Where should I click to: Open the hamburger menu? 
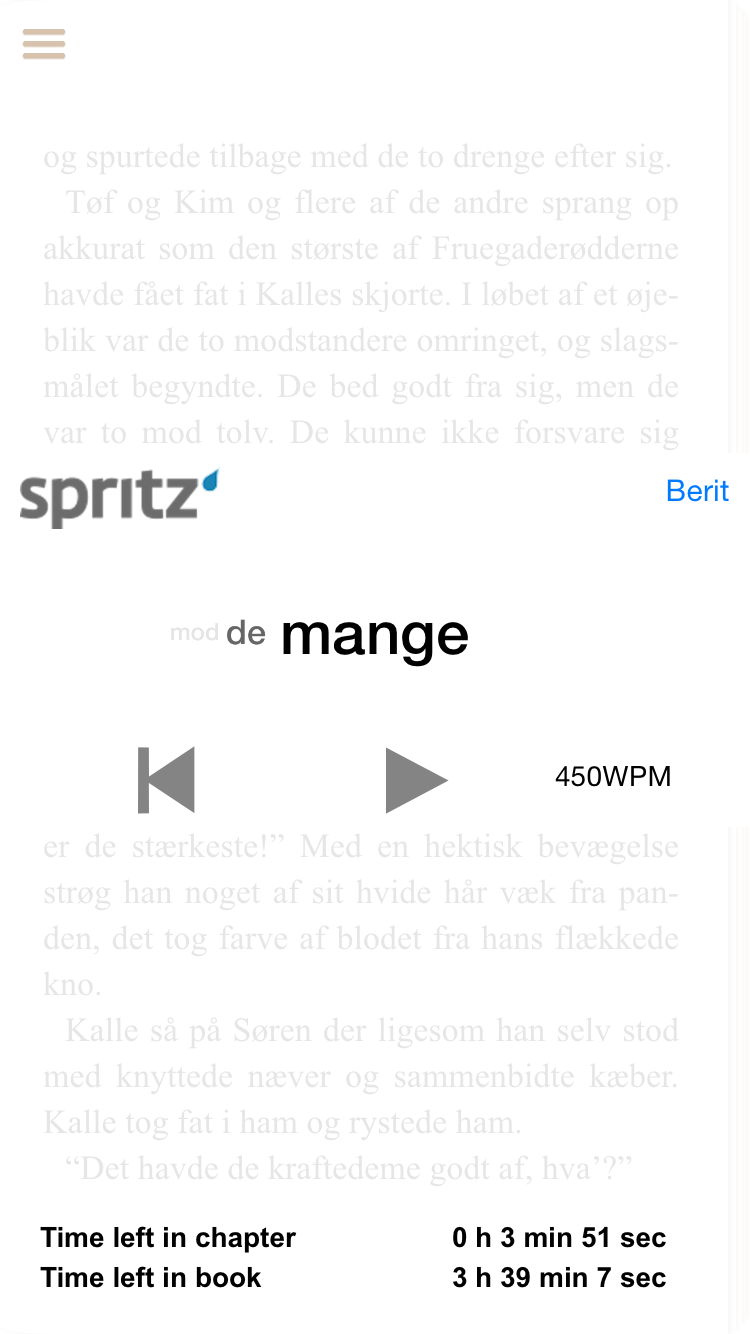(44, 44)
